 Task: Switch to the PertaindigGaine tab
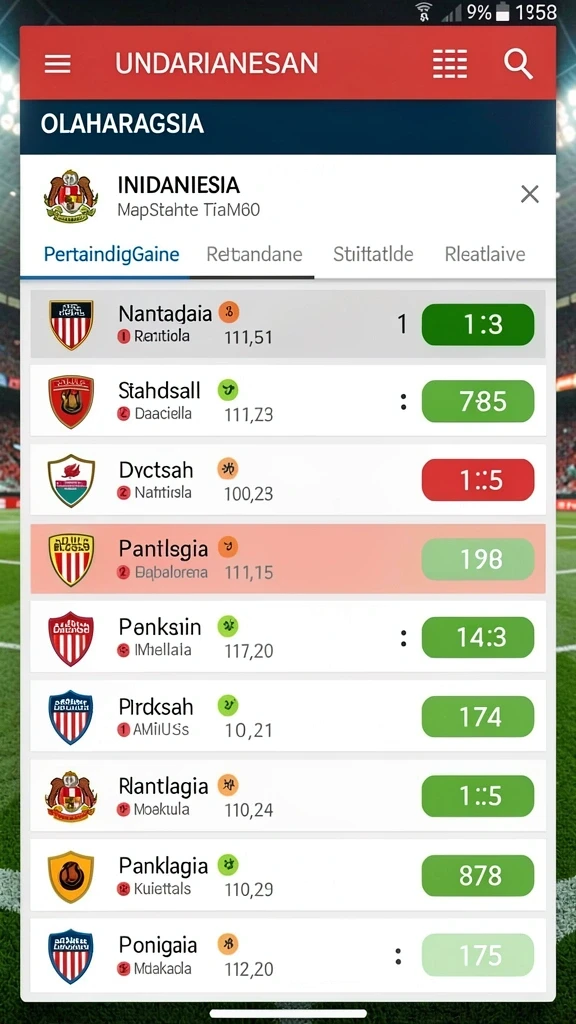[x=112, y=254]
